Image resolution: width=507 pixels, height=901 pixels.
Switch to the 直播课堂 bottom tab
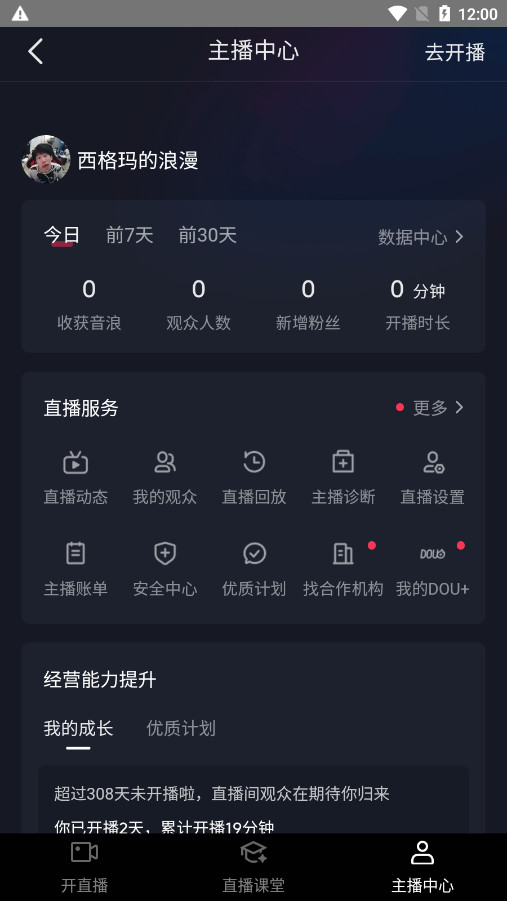pos(254,867)
